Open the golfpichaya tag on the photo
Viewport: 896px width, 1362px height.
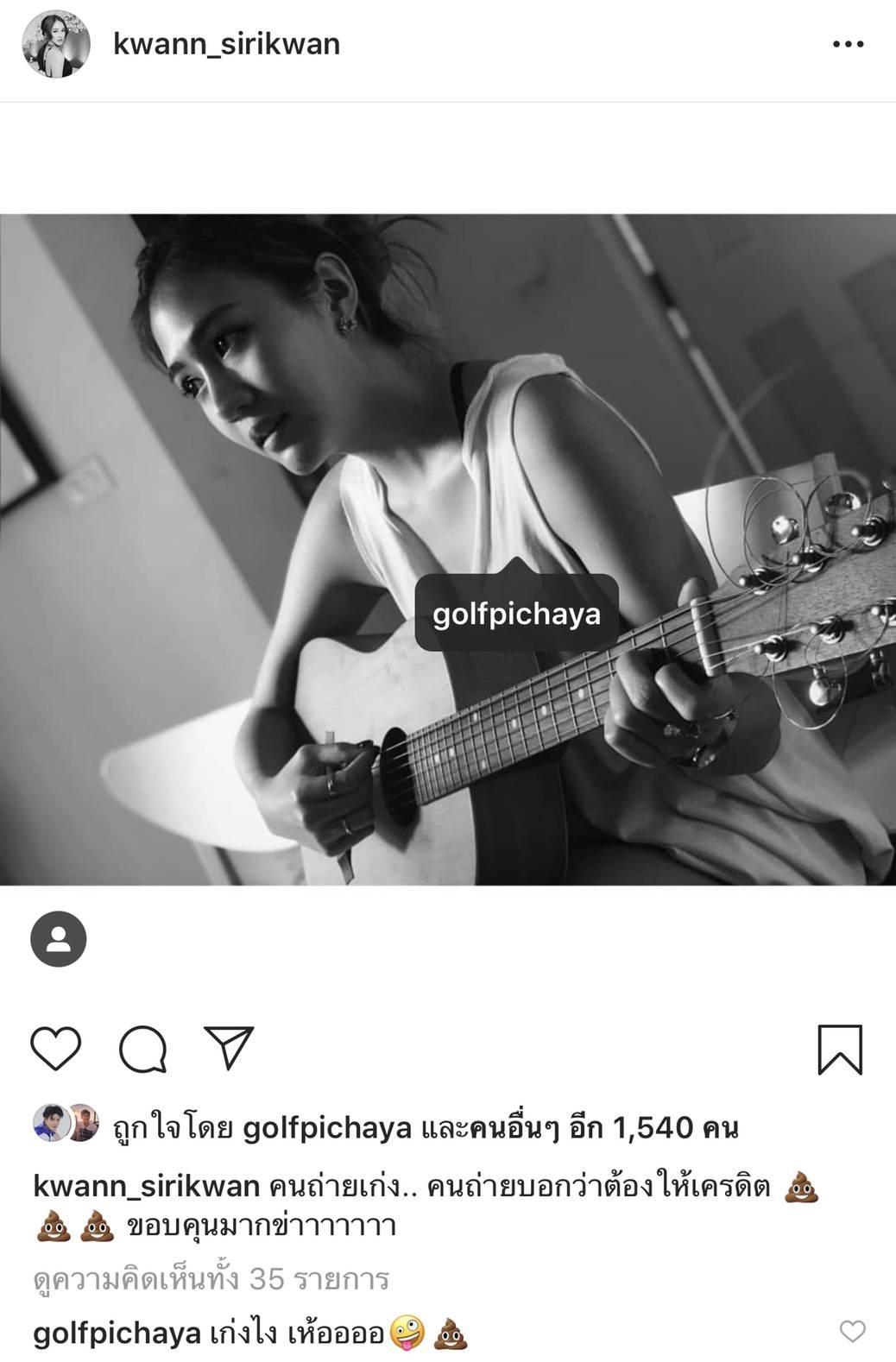(516, 614)
